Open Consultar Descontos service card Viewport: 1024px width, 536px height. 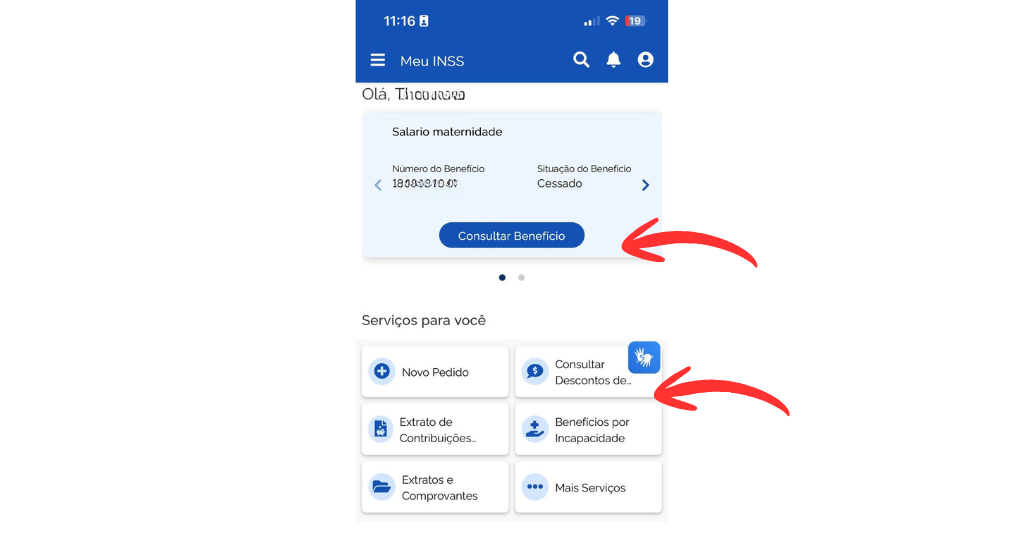tap(580, 373)
